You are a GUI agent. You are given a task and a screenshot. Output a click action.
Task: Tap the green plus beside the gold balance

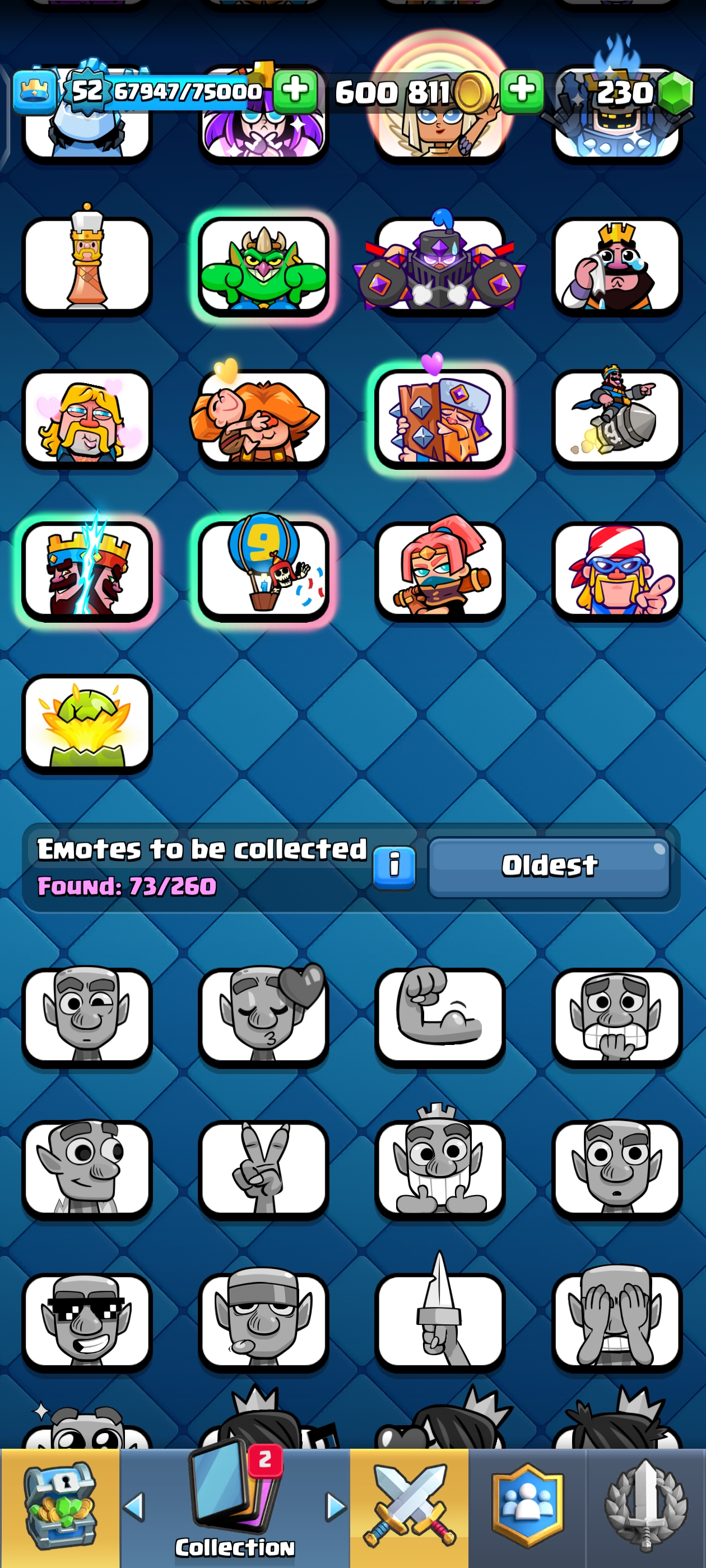pyautogui.click(x=522, y=91)
